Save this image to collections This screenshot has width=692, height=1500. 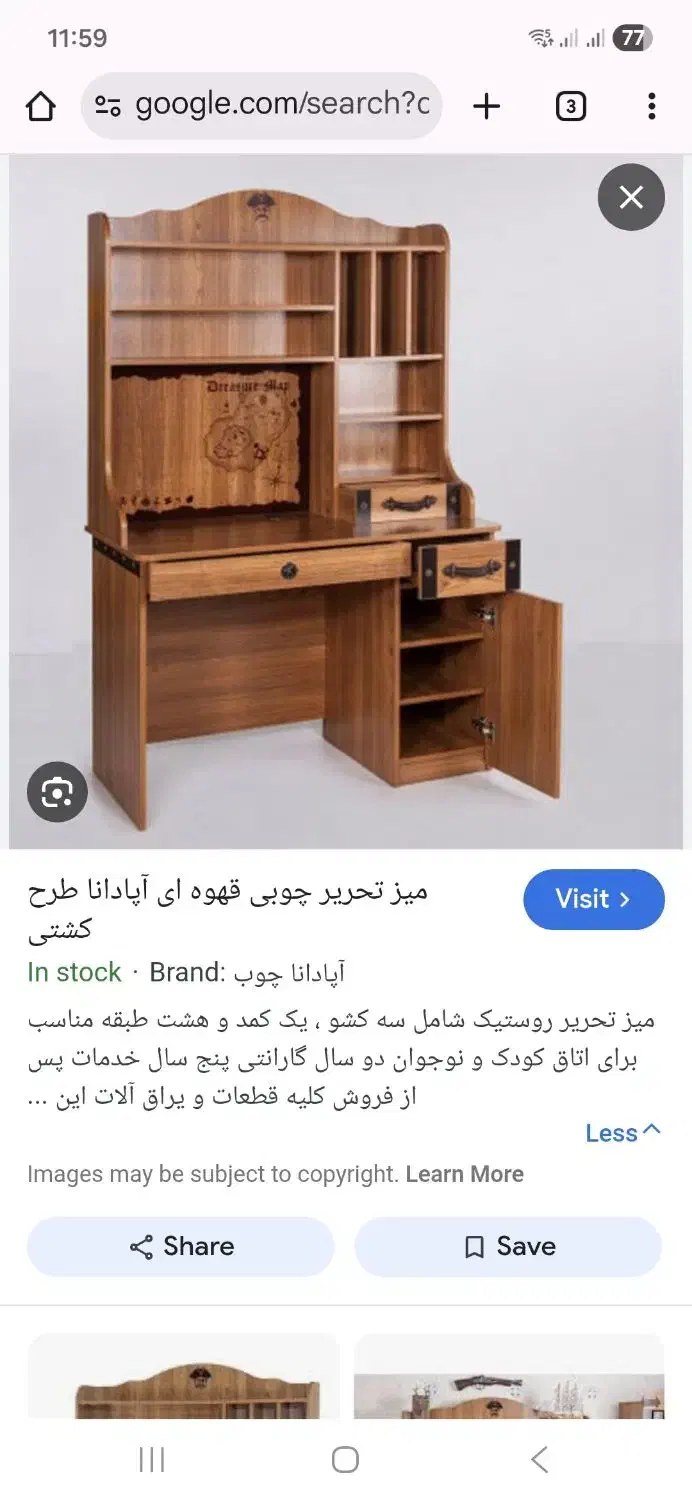point(508,1246)
